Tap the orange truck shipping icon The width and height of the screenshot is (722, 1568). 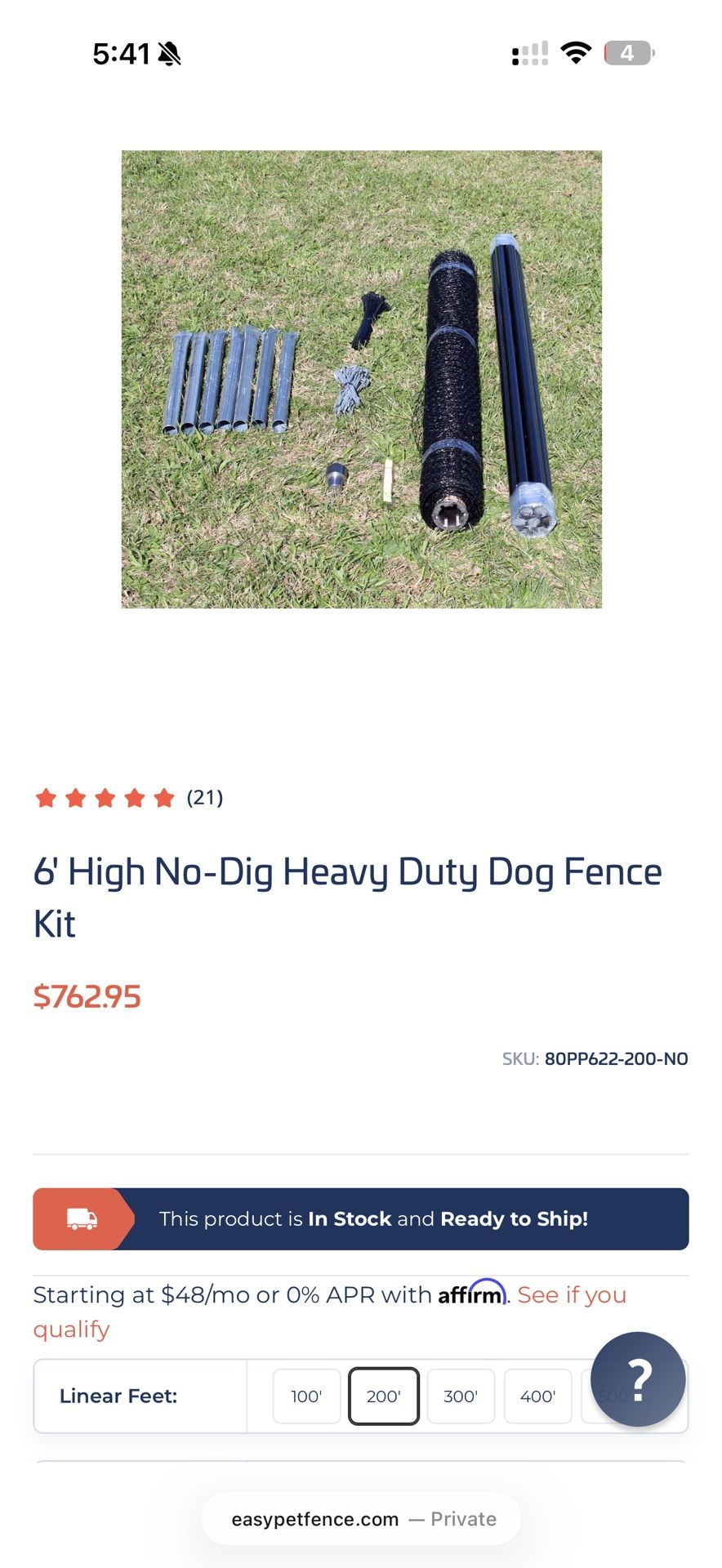82,1218
